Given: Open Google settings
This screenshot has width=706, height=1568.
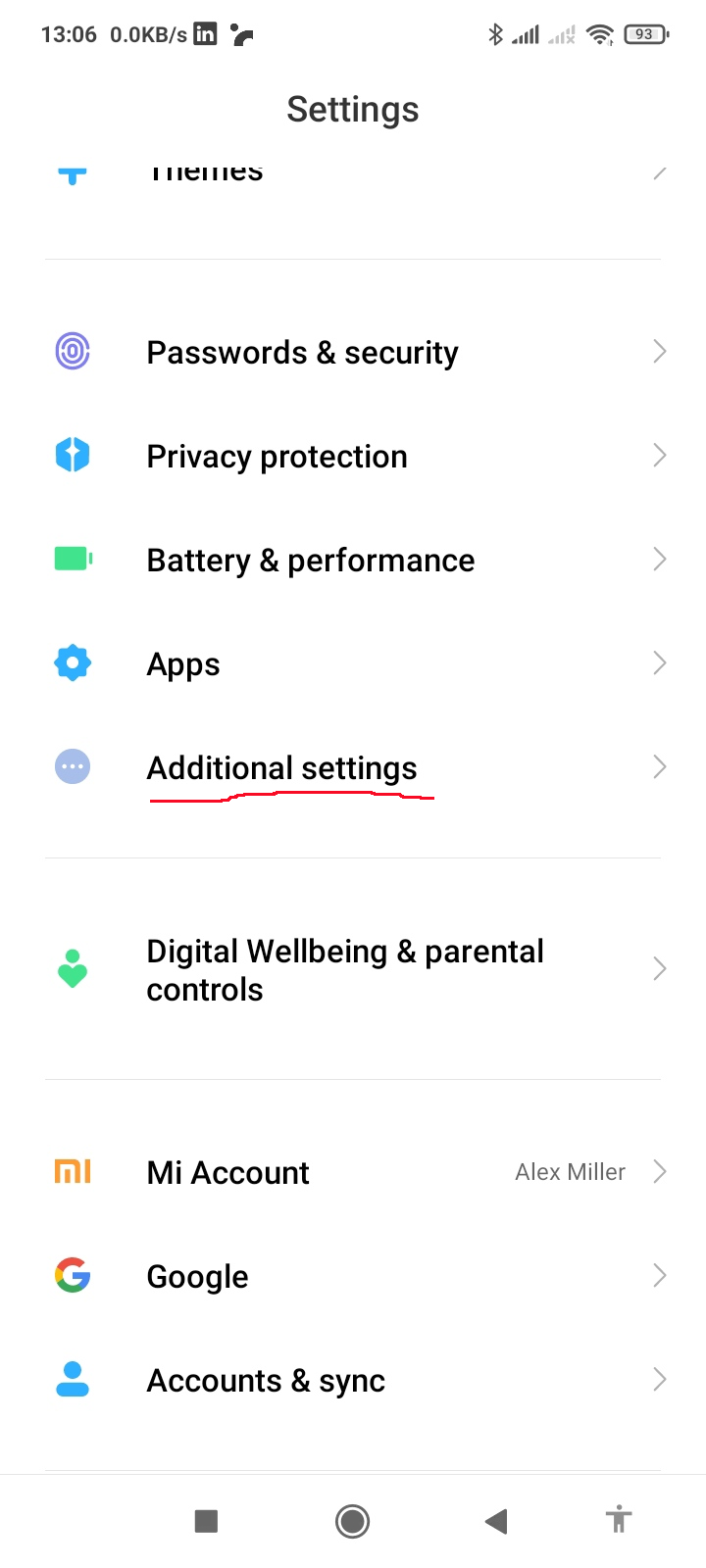Looking at the screenshot, I should (x=353, y=1276).
